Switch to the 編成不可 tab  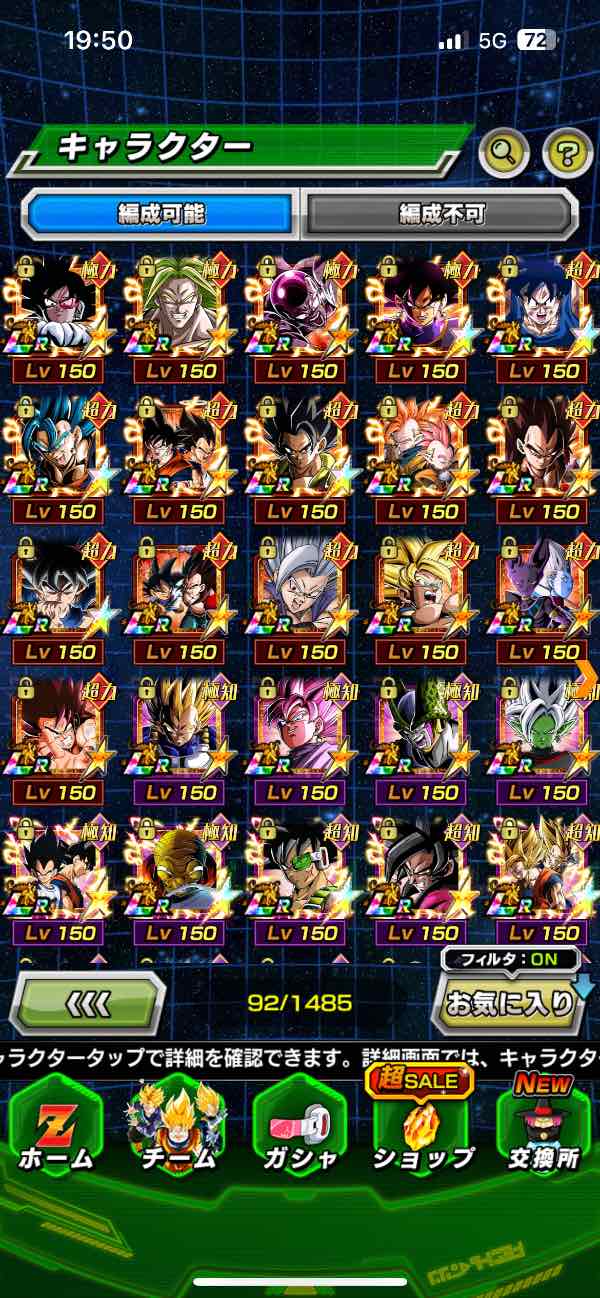coord(441,213)
